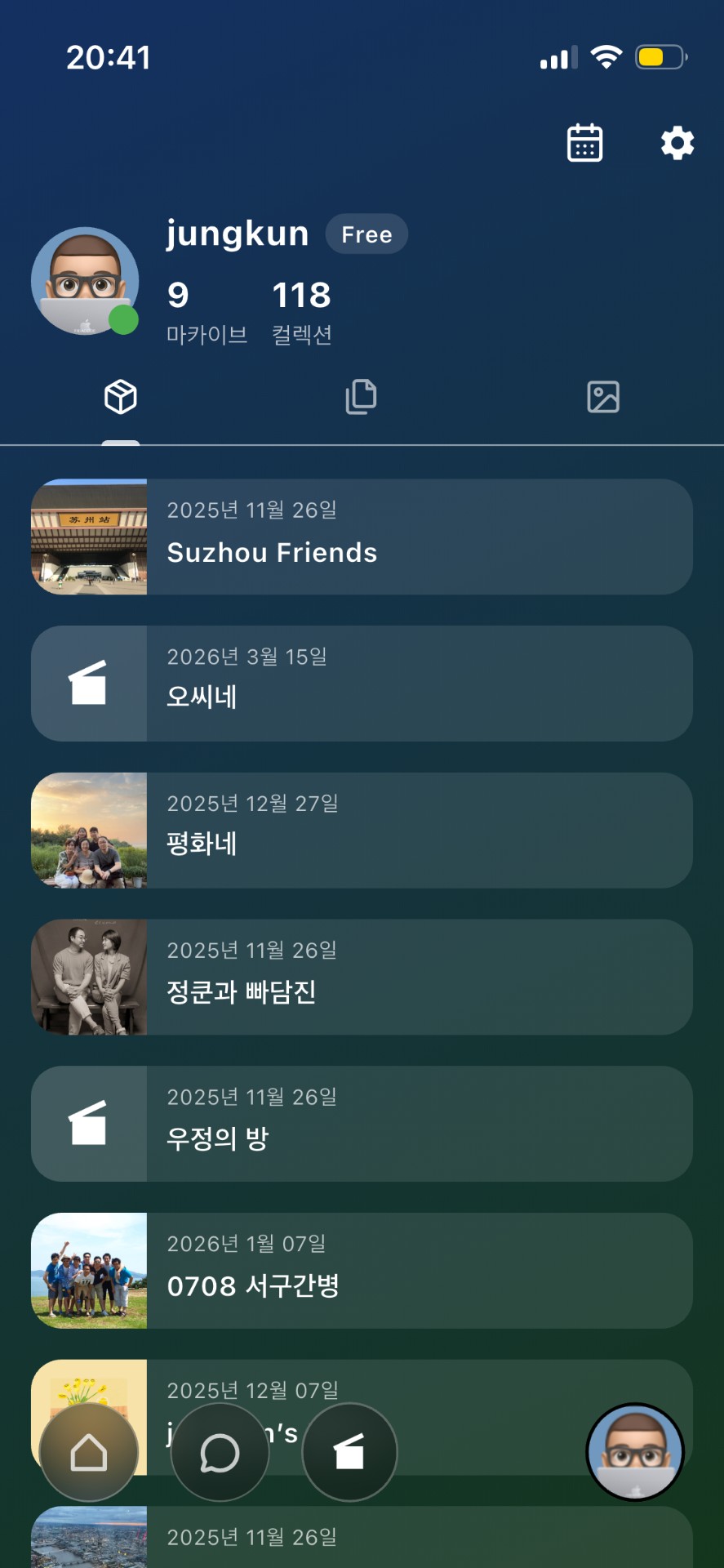Screen dimensions: 724x1568
Task: Open the 0708 서구간병 archive
Action: tap(362, 1271)
